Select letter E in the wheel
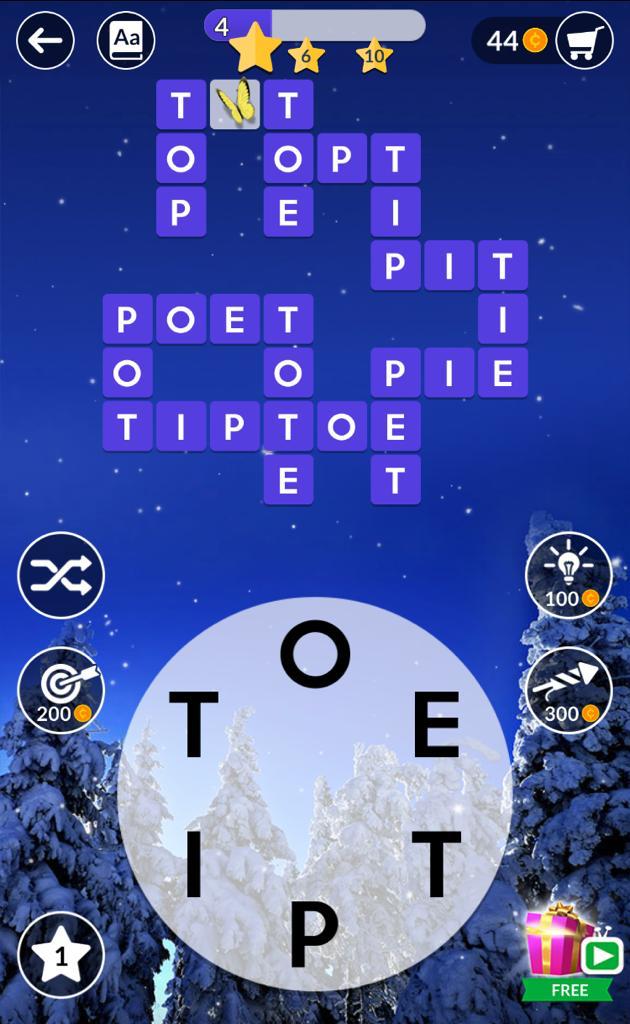Viewport: 630px width, 1024px height. pyautogui.click(x=437, y=725)
